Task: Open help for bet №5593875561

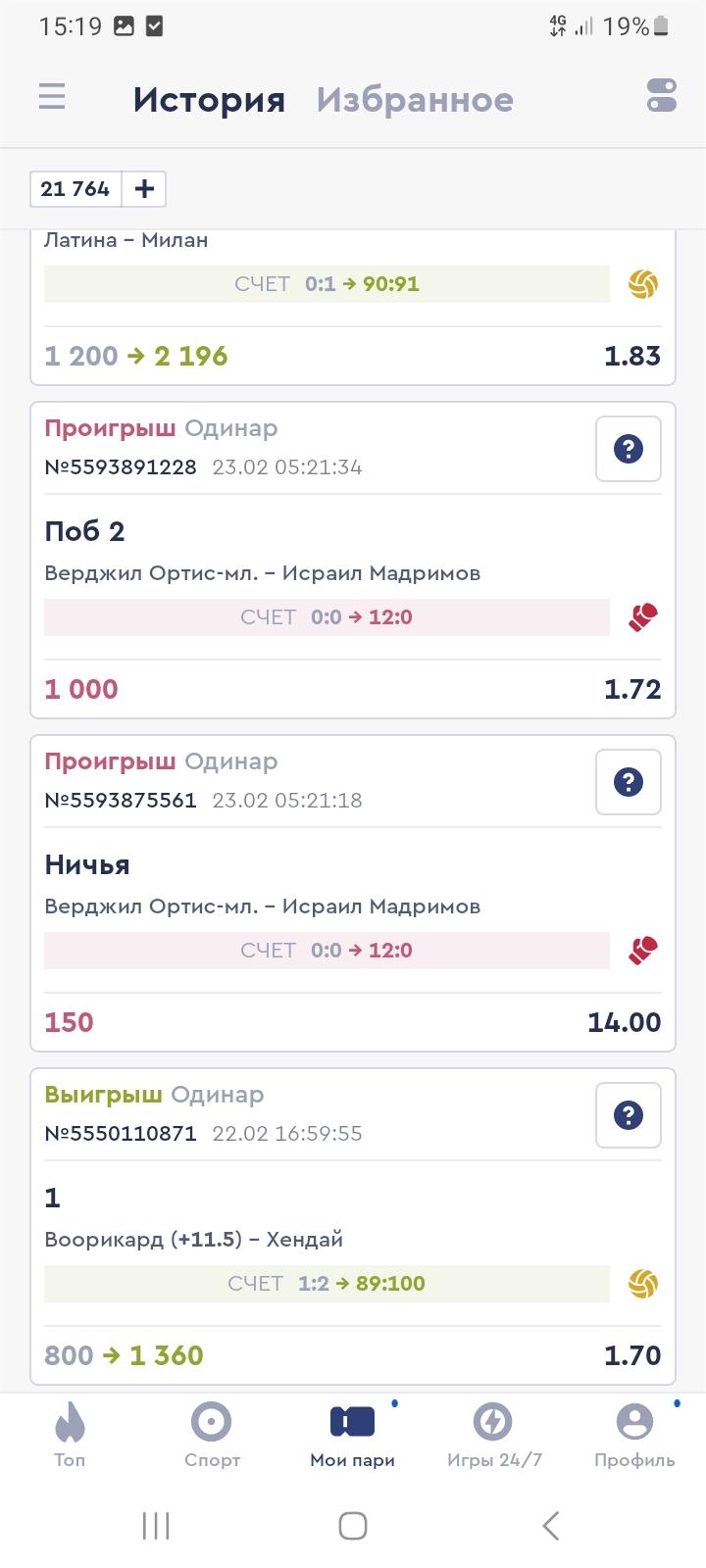Action: [629, 782]
